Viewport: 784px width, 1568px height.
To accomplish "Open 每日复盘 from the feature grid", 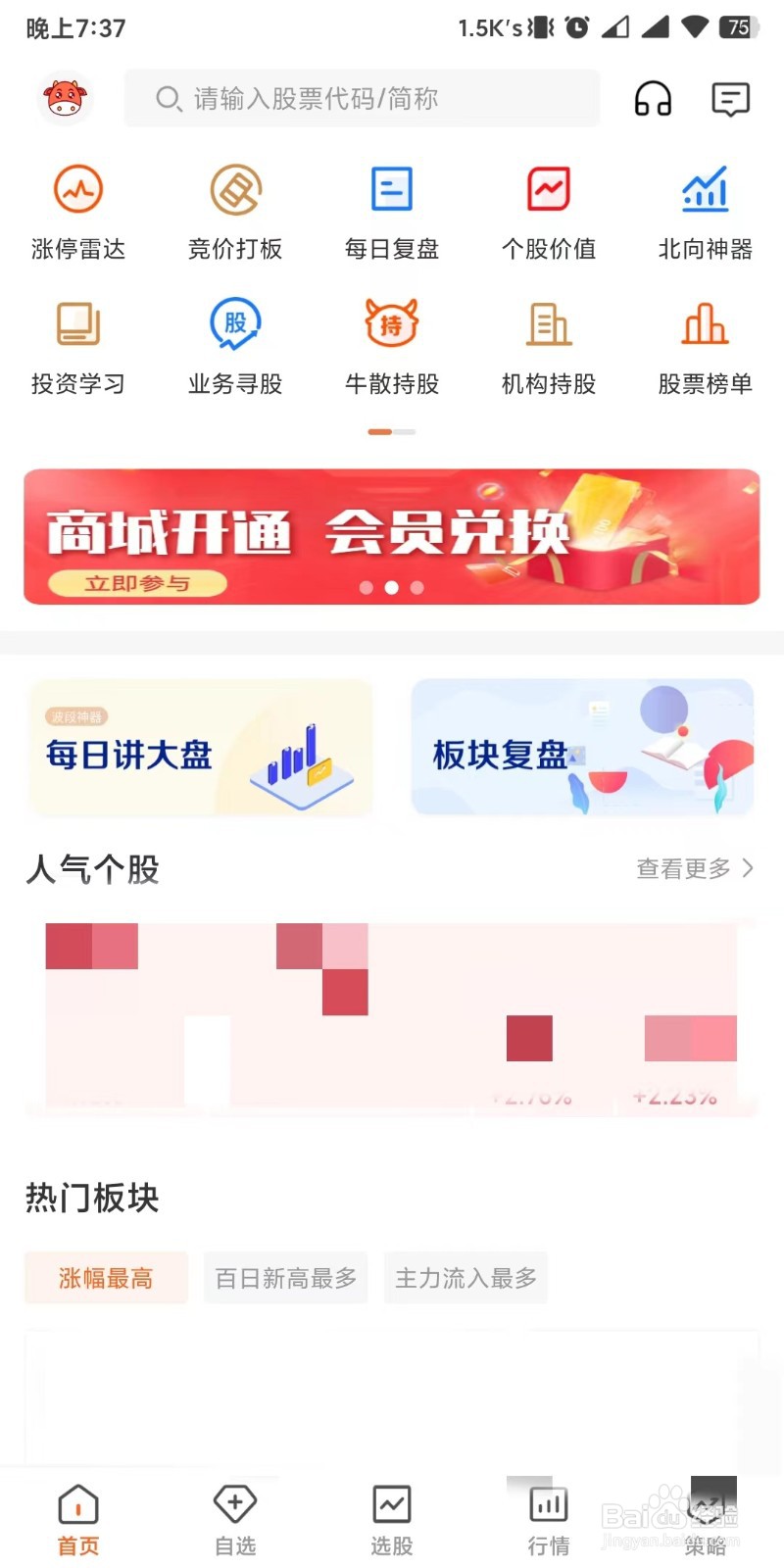I will (x=391, y=211).
